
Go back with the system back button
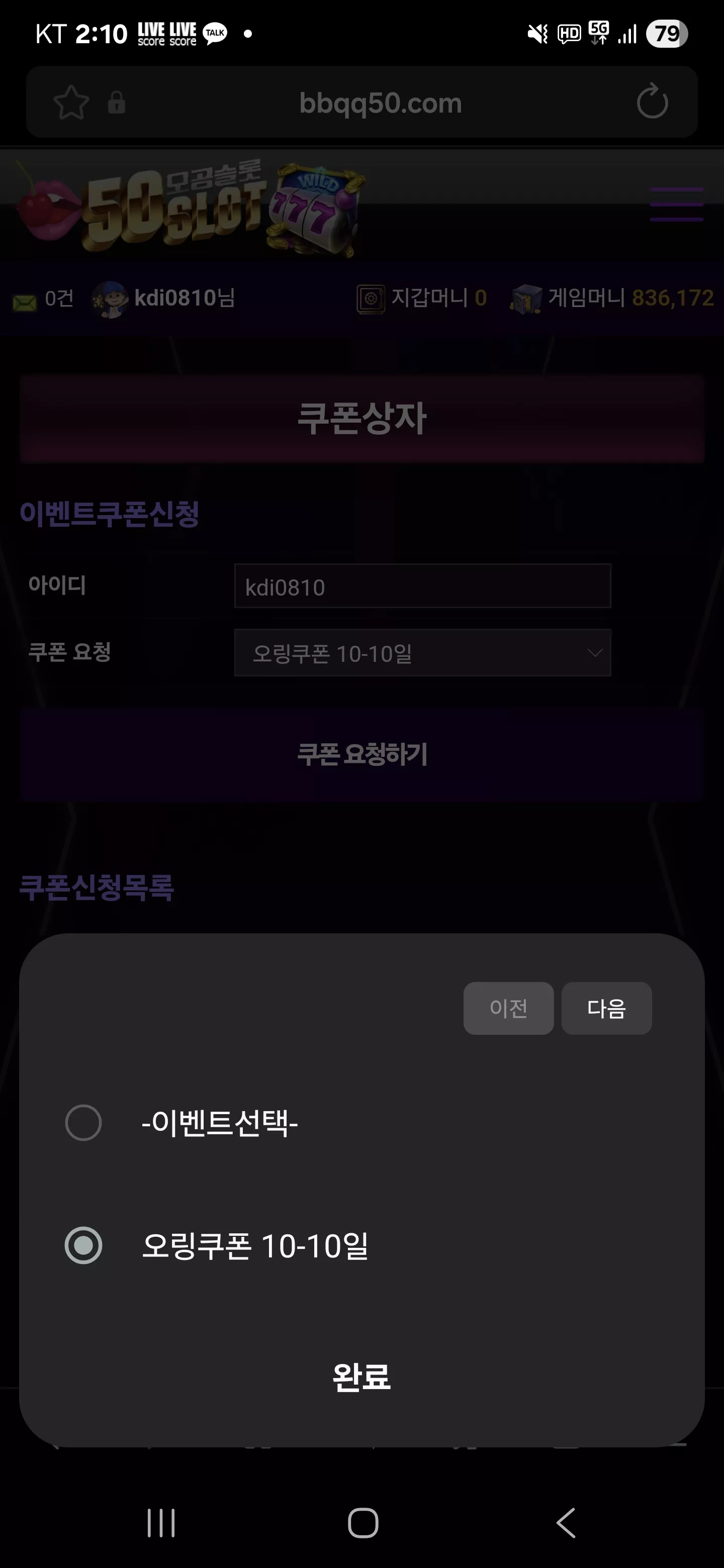[566, 1523]
